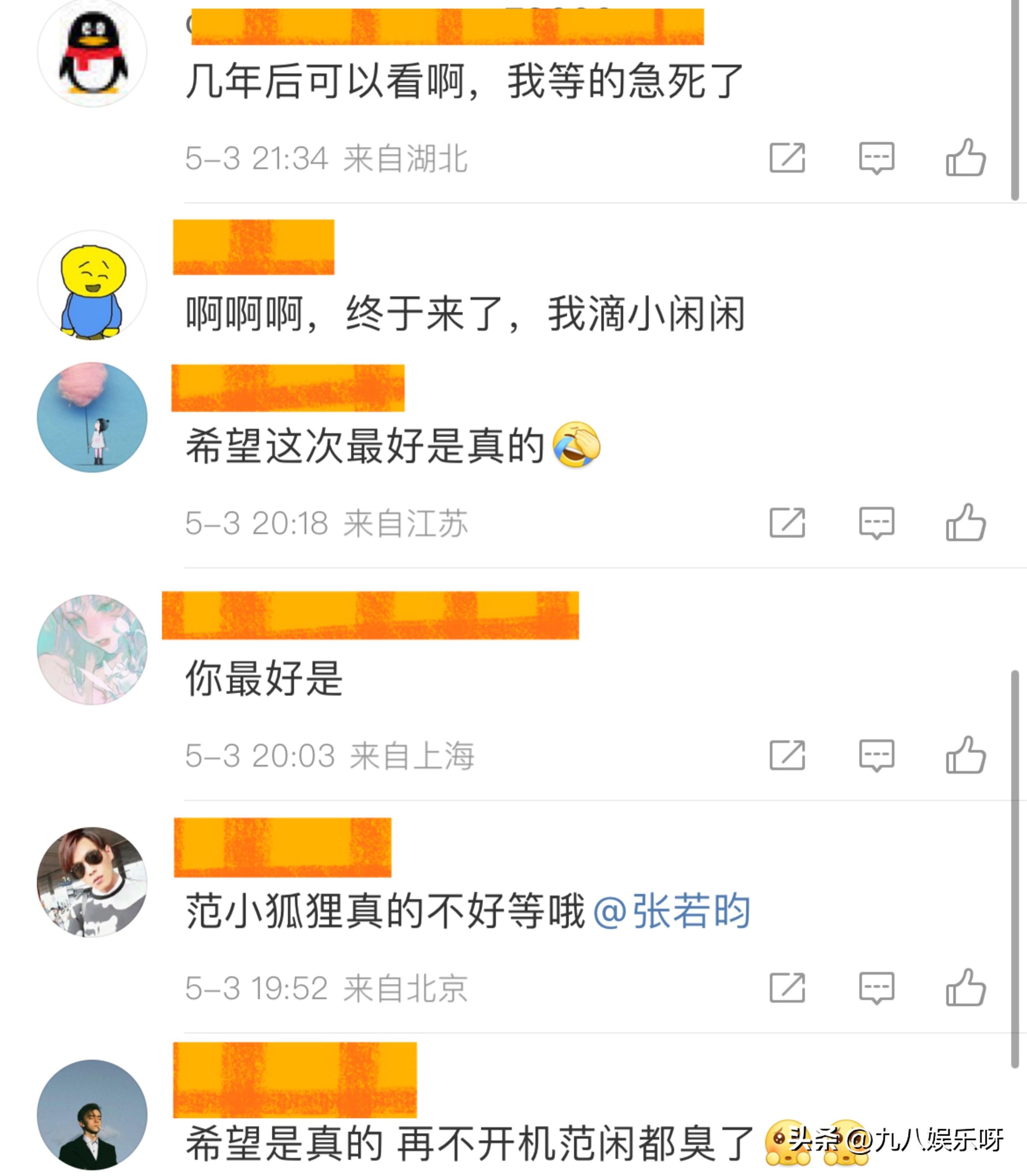Repost the comment posted at 21:34 from 湖北
Screen dimensions: 1027x1176
pyautogui.click(x=787, y=158)
